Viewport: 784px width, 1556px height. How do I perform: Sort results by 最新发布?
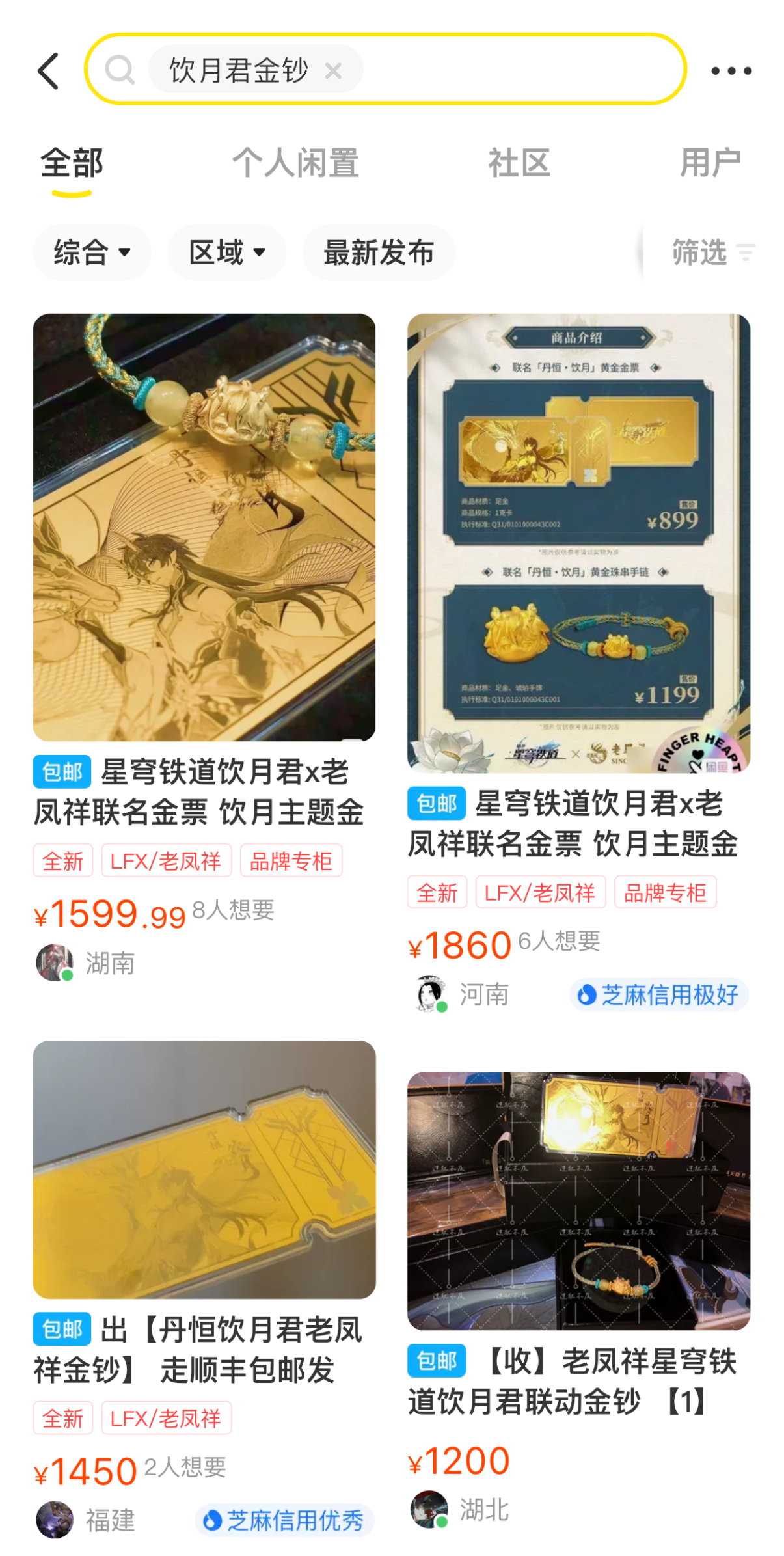(378, 252)
